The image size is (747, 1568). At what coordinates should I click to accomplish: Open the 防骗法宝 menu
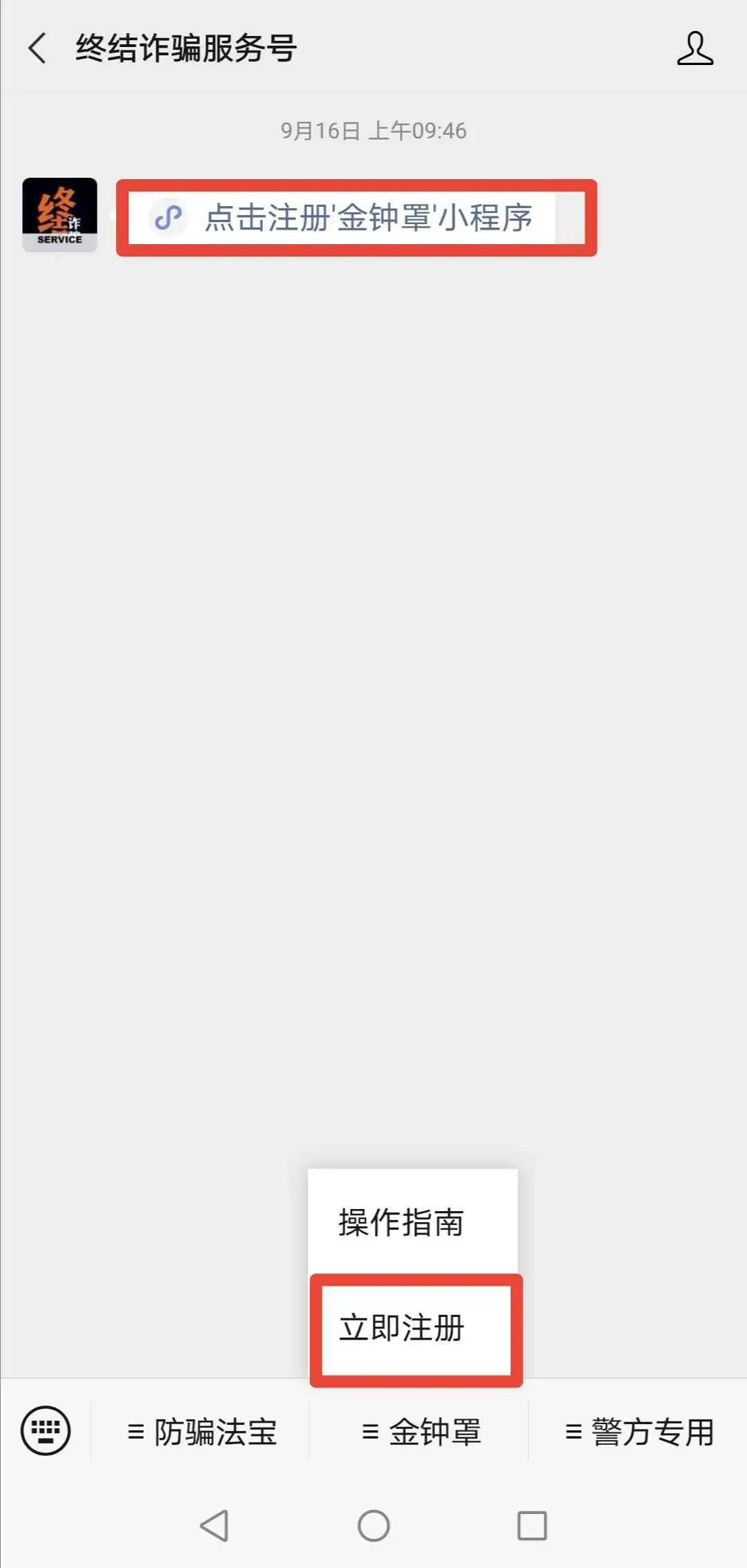click(201, 1432)
